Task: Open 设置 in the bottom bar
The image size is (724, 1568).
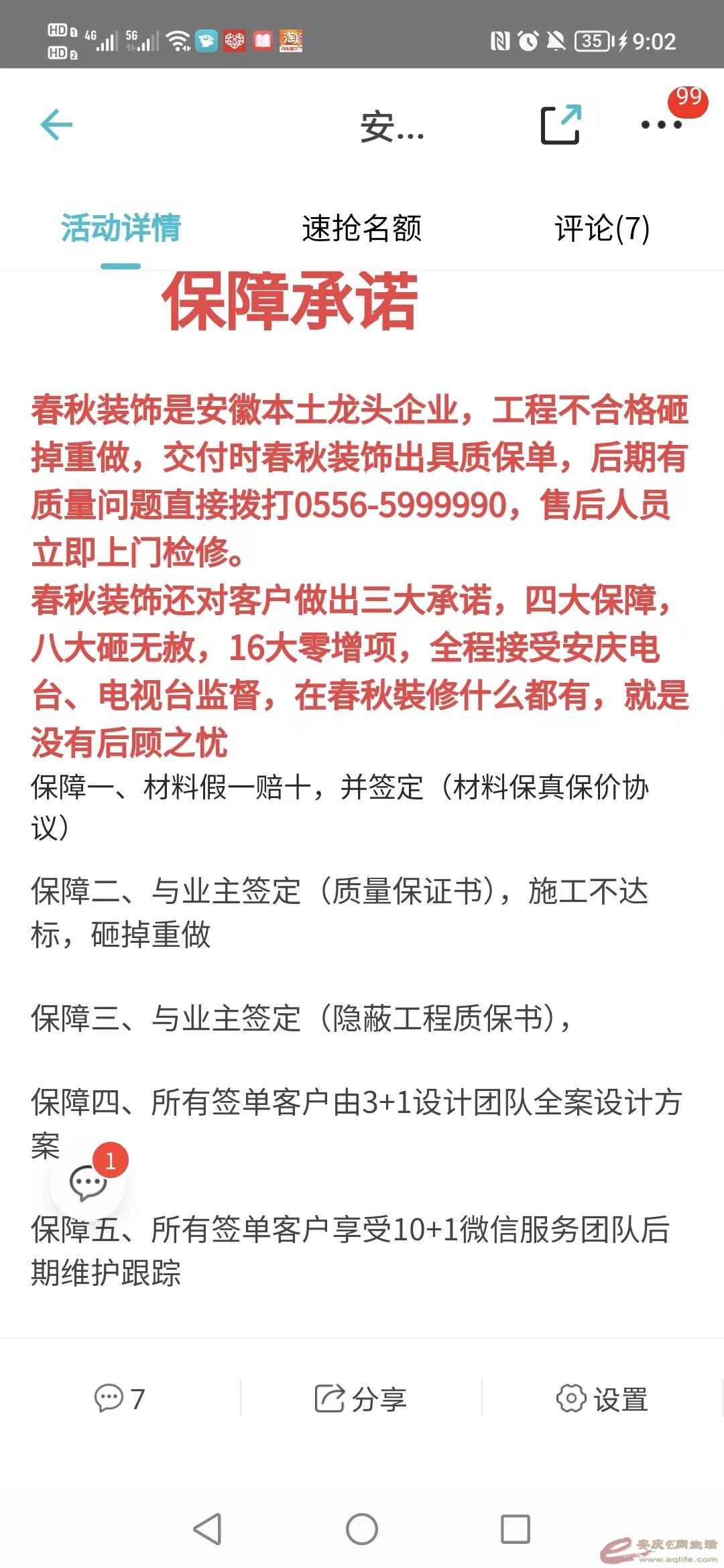Action: point(602,1398)
